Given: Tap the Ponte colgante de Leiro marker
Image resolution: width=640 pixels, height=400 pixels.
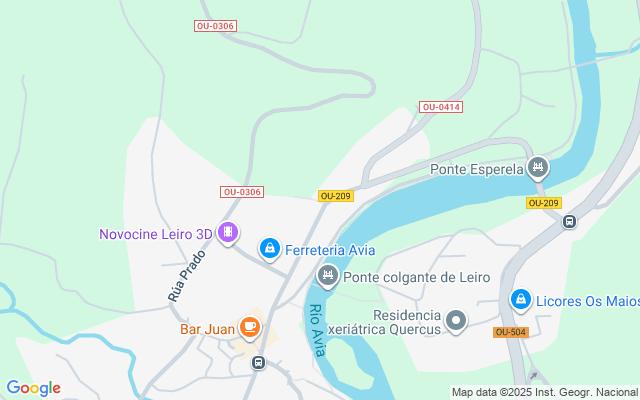Looking at the screenshot, I should pos(328,275).
